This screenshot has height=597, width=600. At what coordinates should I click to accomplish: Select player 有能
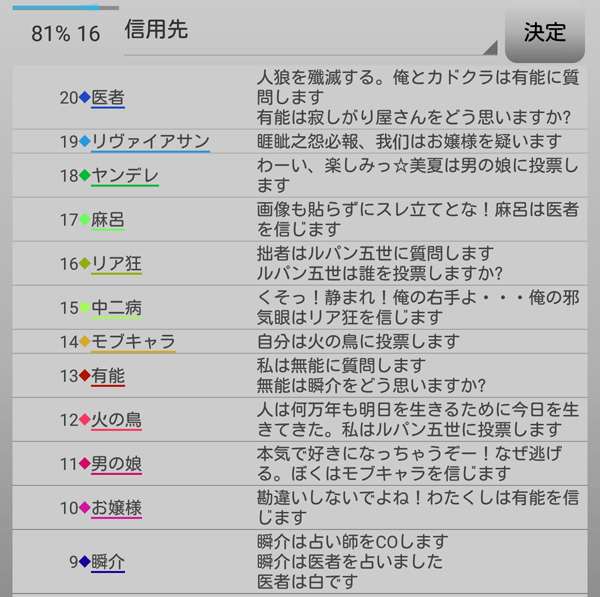point(108,376)
